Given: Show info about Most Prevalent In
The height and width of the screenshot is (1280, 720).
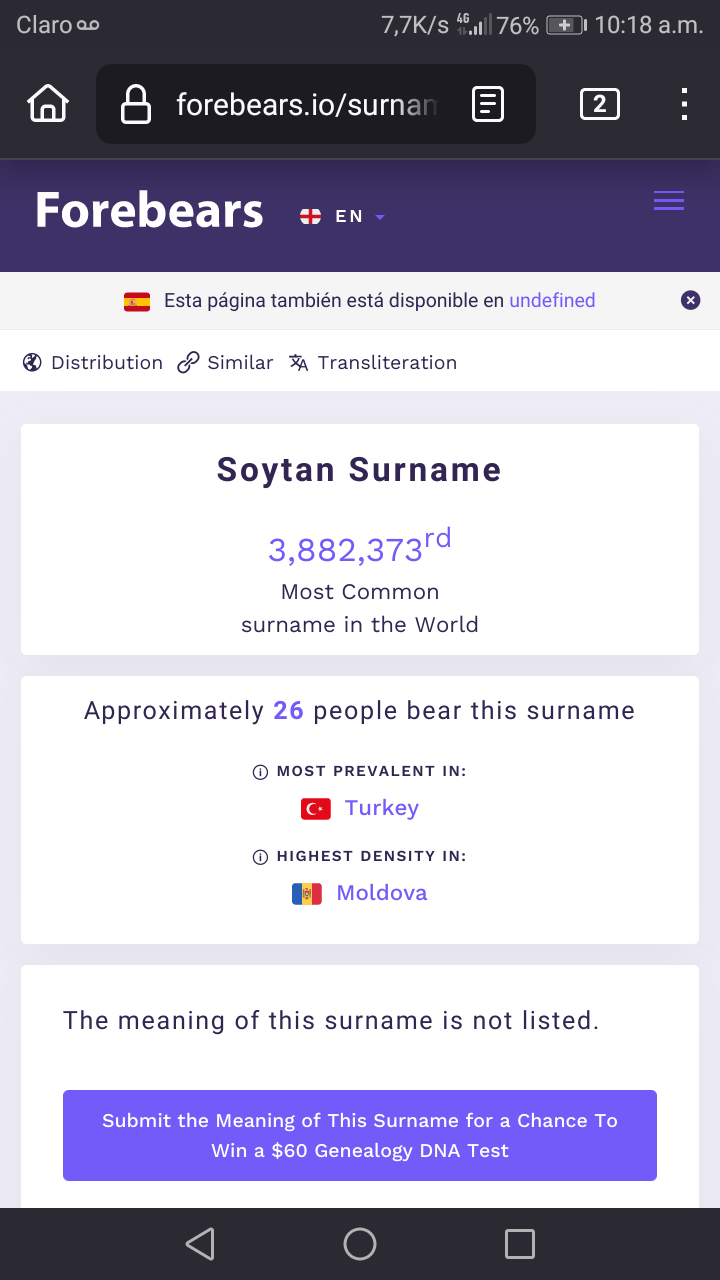Looking at the screenshot, I should coord(260,772).
